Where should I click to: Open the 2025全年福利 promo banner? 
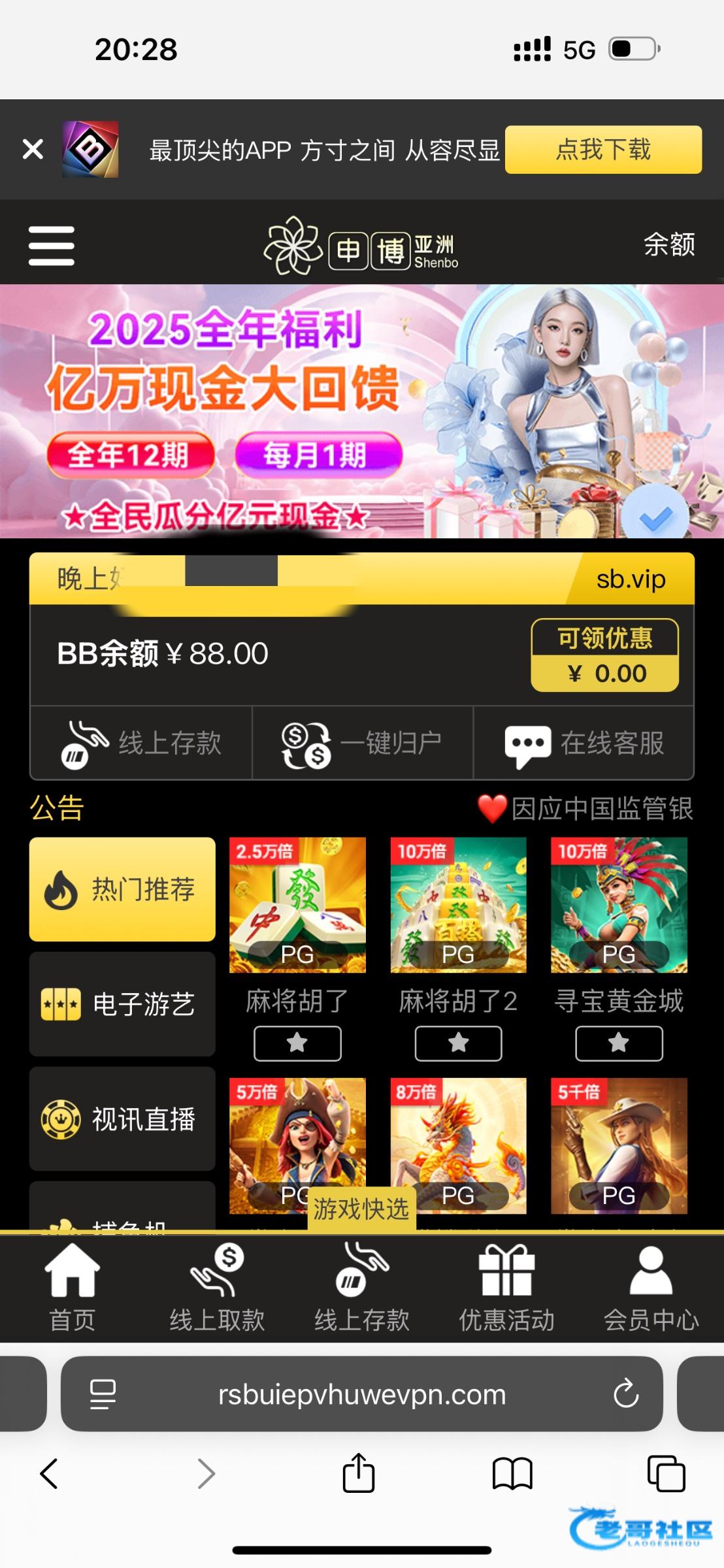361,411
